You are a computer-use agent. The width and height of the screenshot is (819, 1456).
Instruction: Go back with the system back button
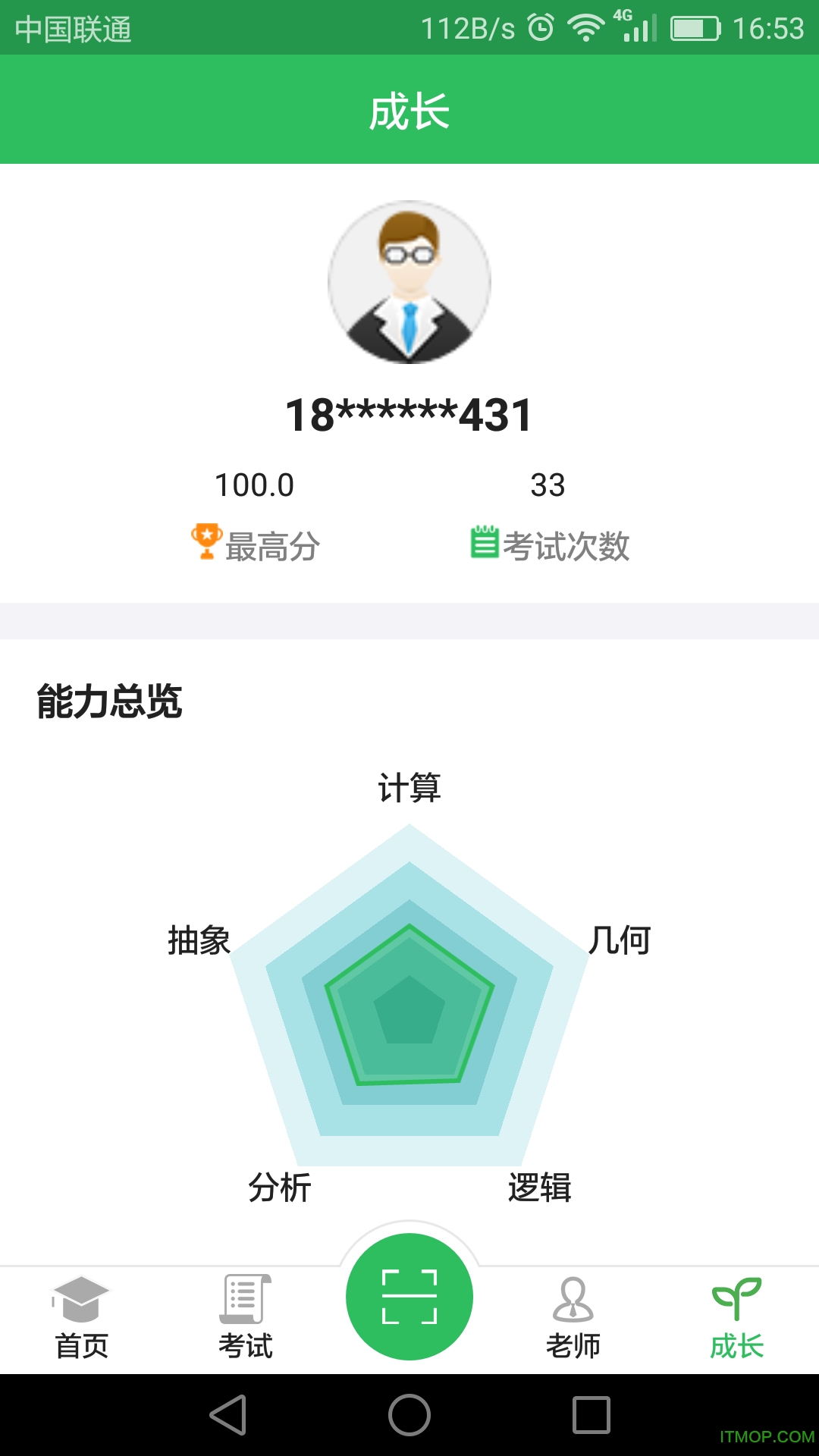(x=228, y=1415)
